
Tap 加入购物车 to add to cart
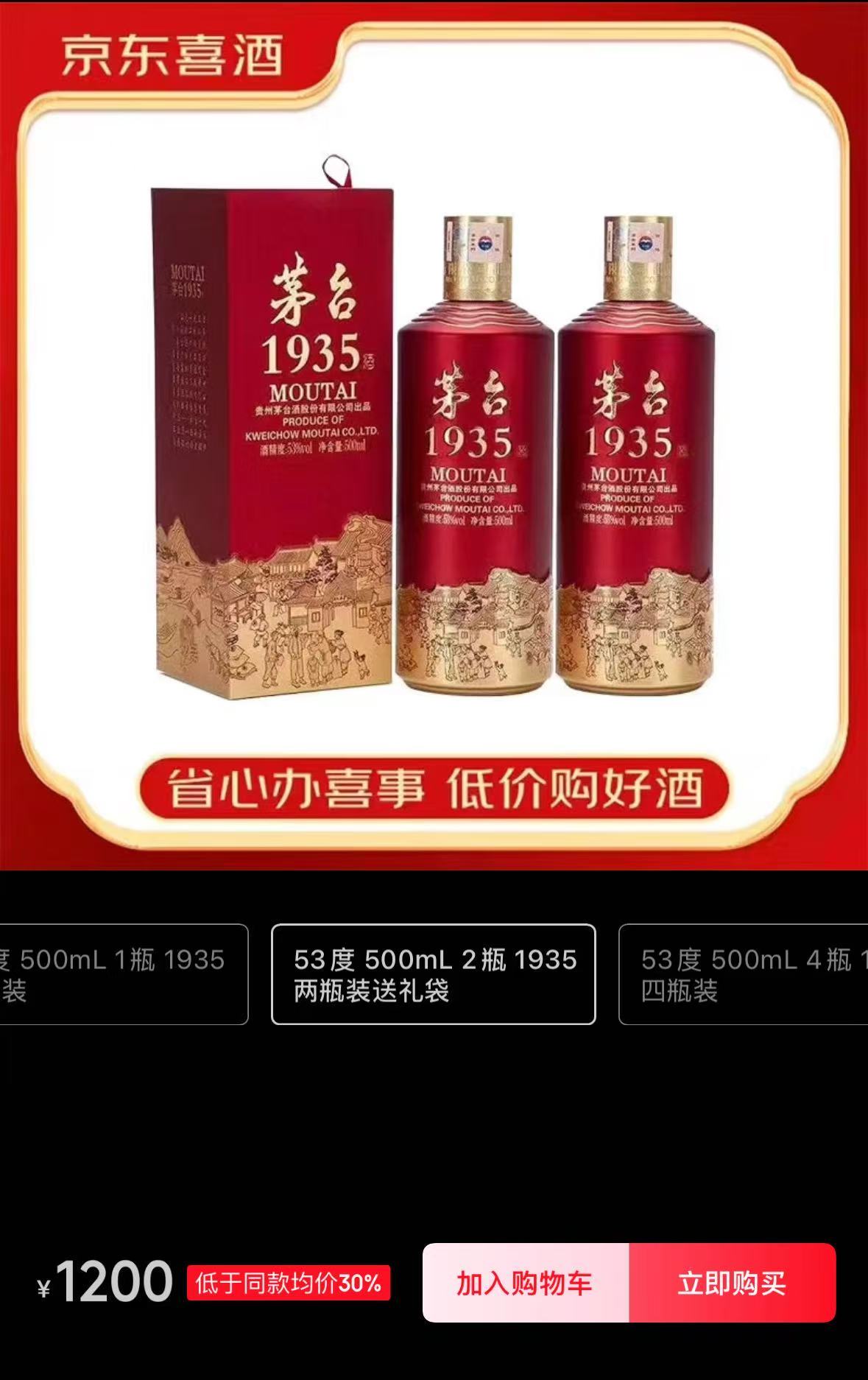(525, 1283)
